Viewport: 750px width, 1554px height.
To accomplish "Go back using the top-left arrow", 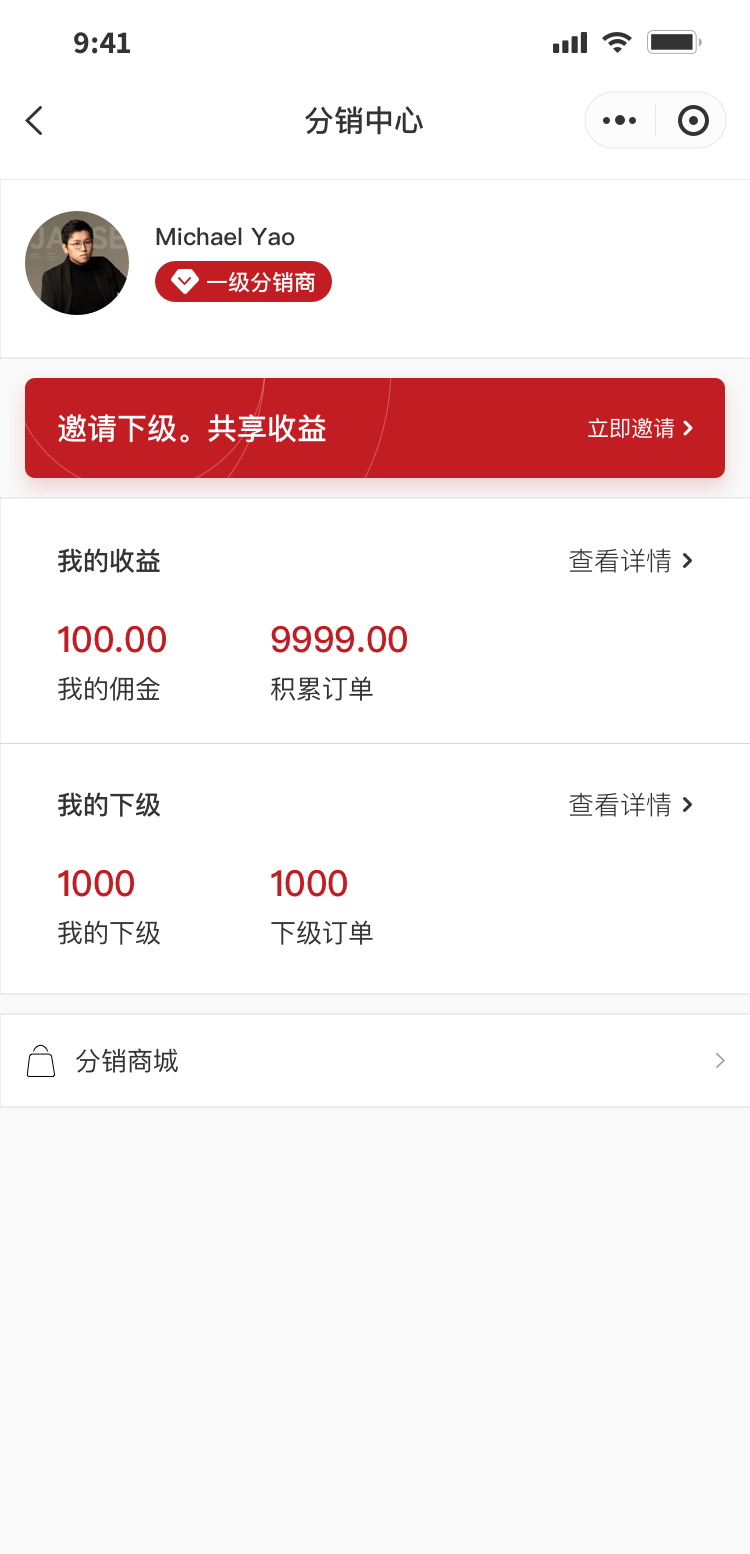I will [x=34, y=121].
